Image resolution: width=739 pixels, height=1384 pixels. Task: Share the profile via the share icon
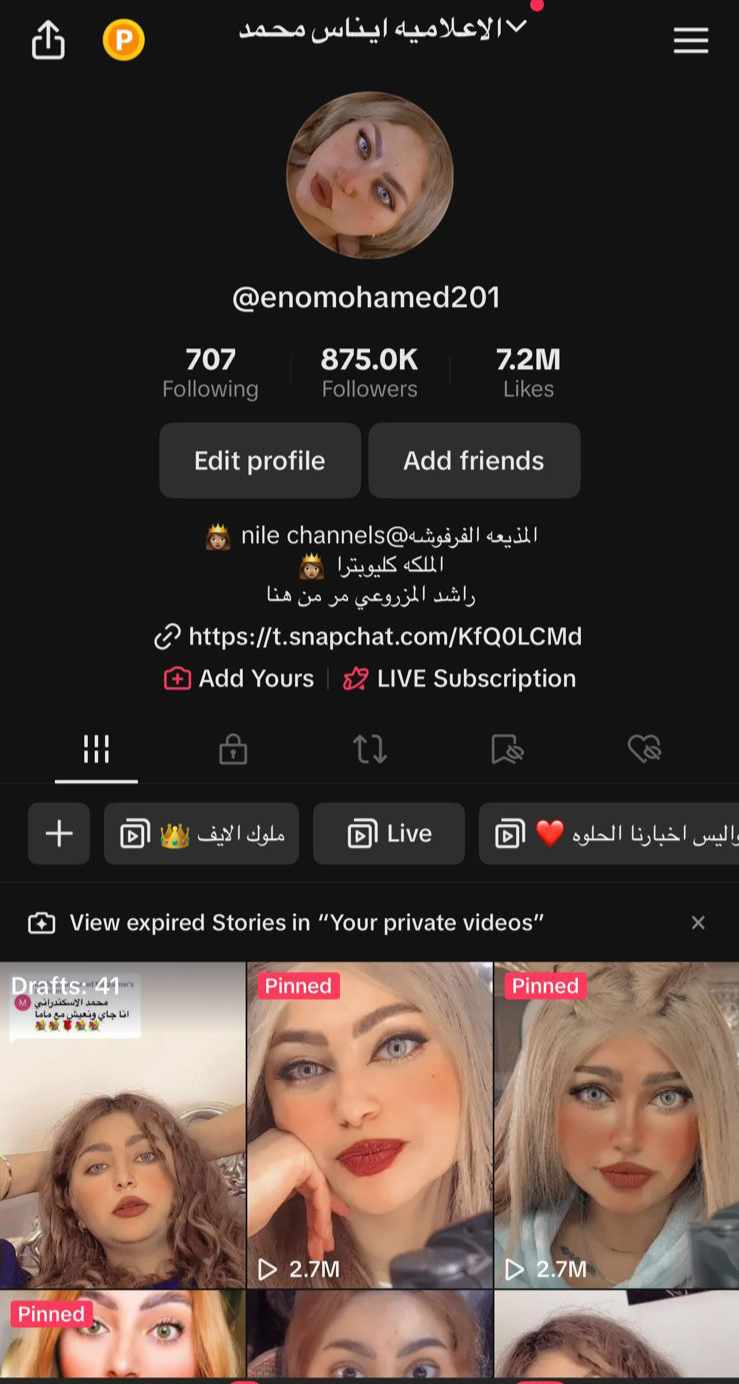[48, 41]
